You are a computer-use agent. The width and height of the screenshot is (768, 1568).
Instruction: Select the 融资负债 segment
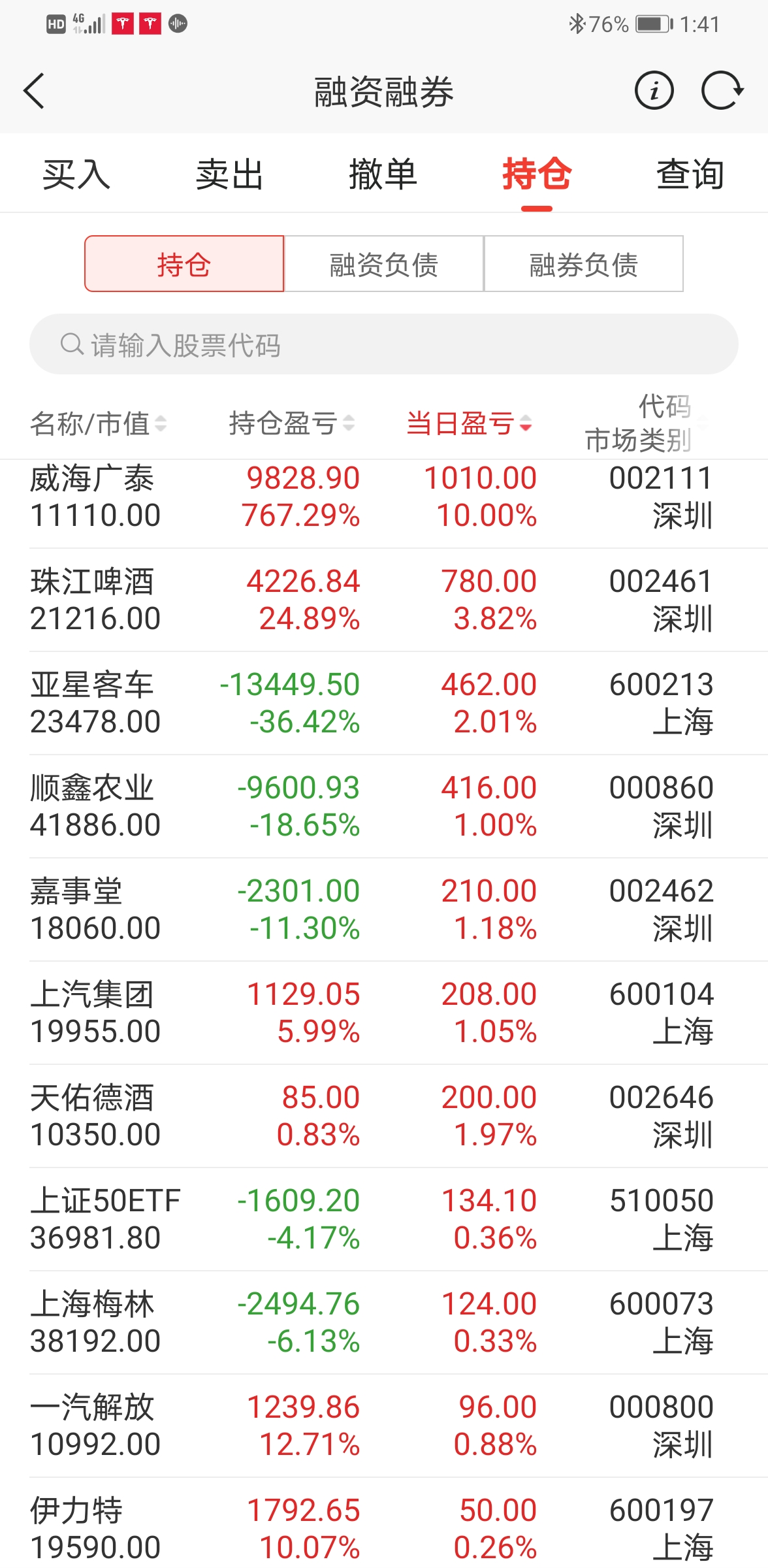coord(384,265)
